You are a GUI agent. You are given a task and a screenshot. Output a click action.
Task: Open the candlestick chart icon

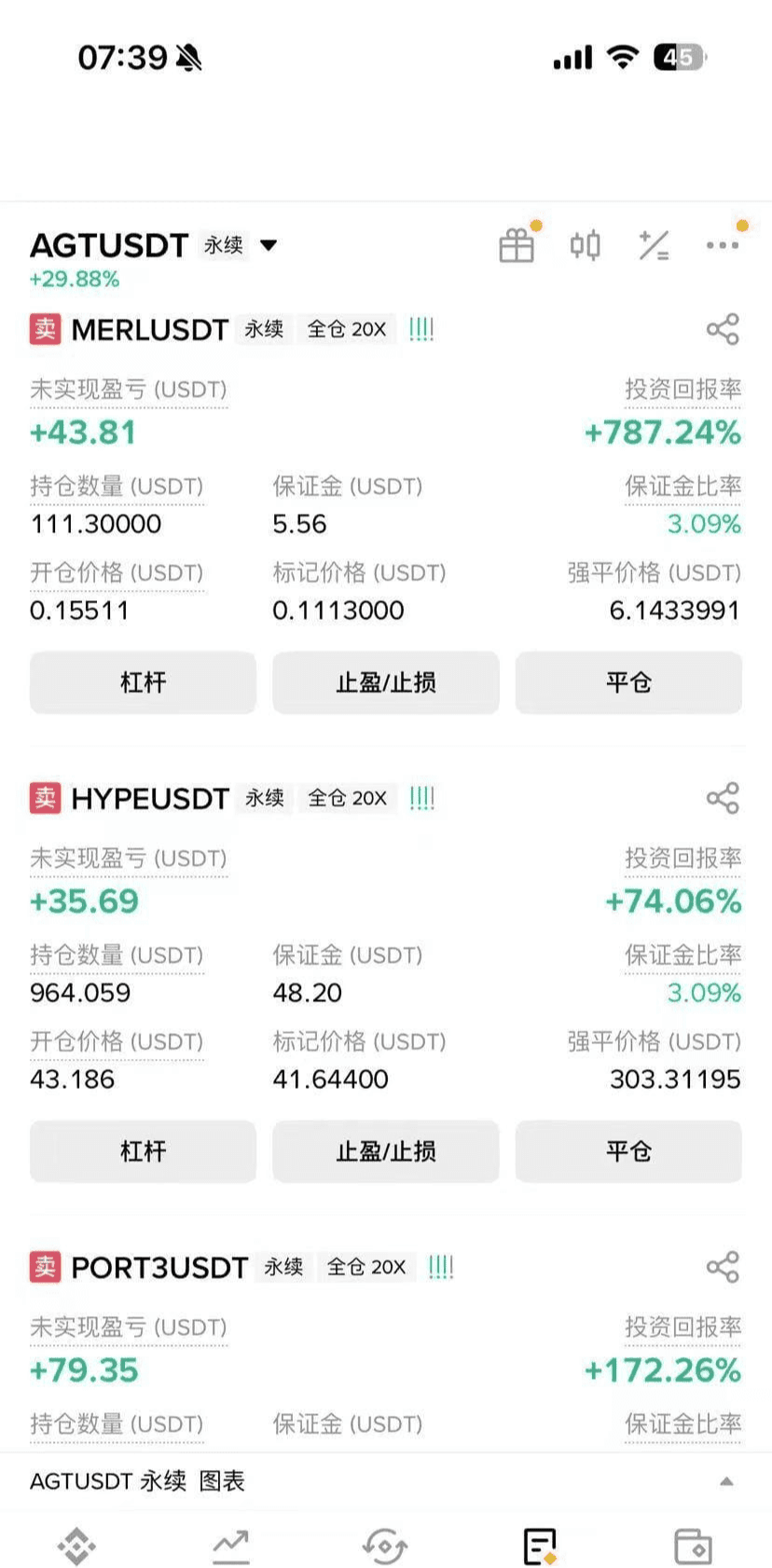586,246
